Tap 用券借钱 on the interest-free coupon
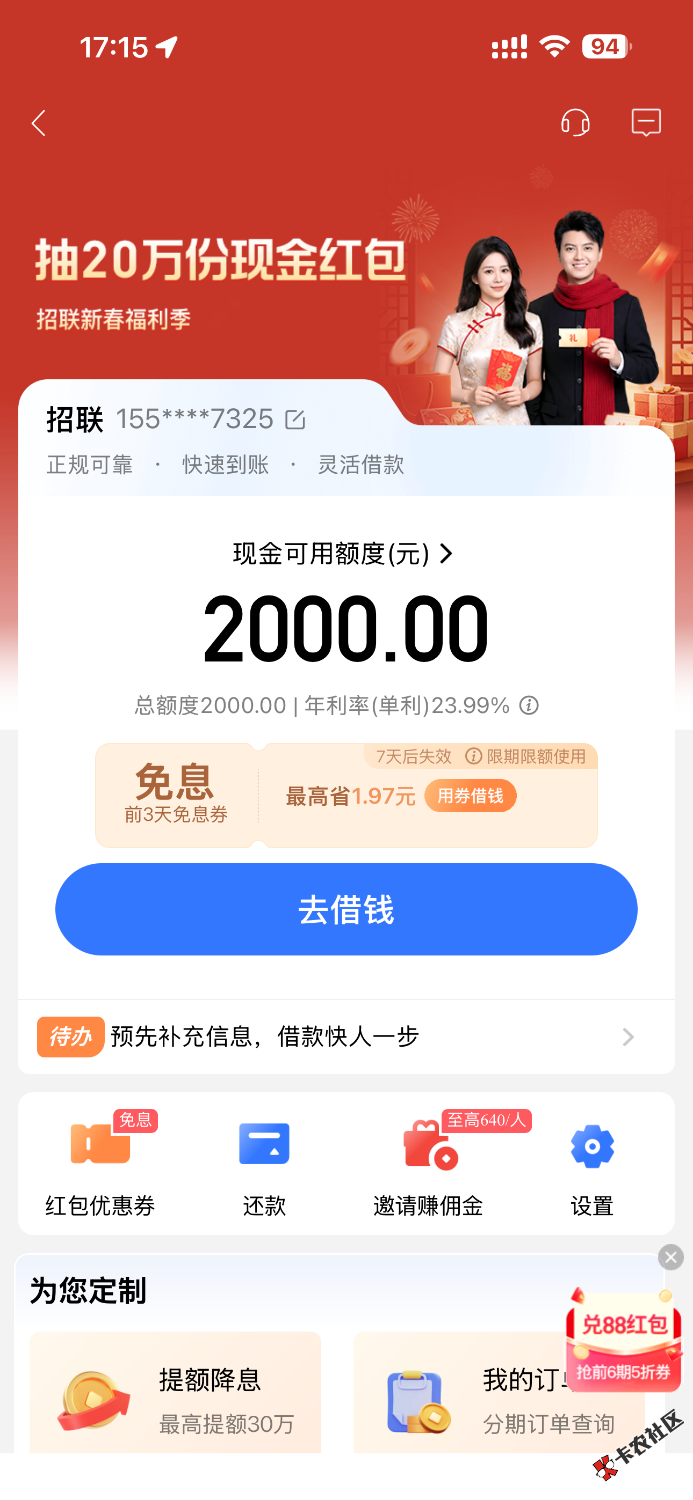The height and width of the screenshot is (1500, 693). (x=470, y=796)
